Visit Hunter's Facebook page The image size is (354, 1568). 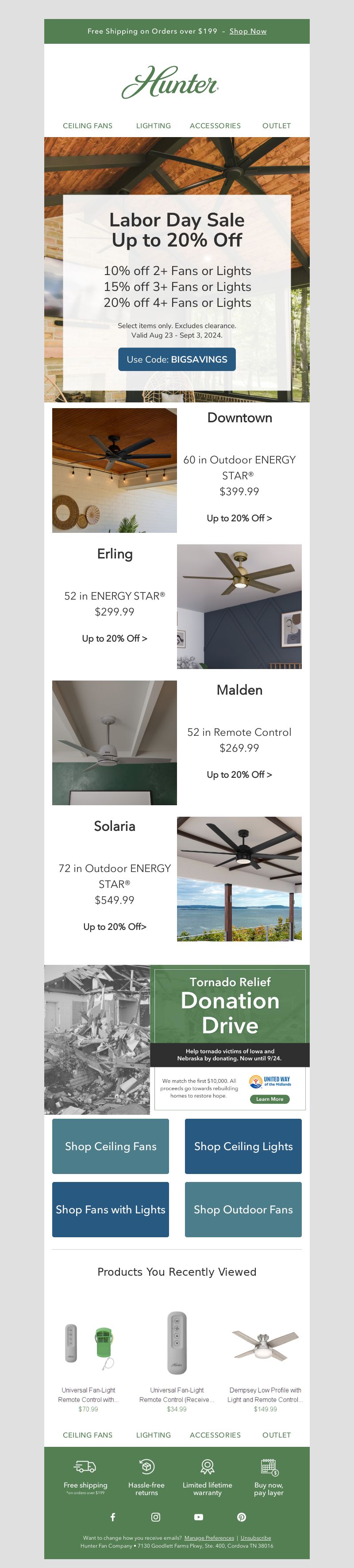(x=112, y=1517)
